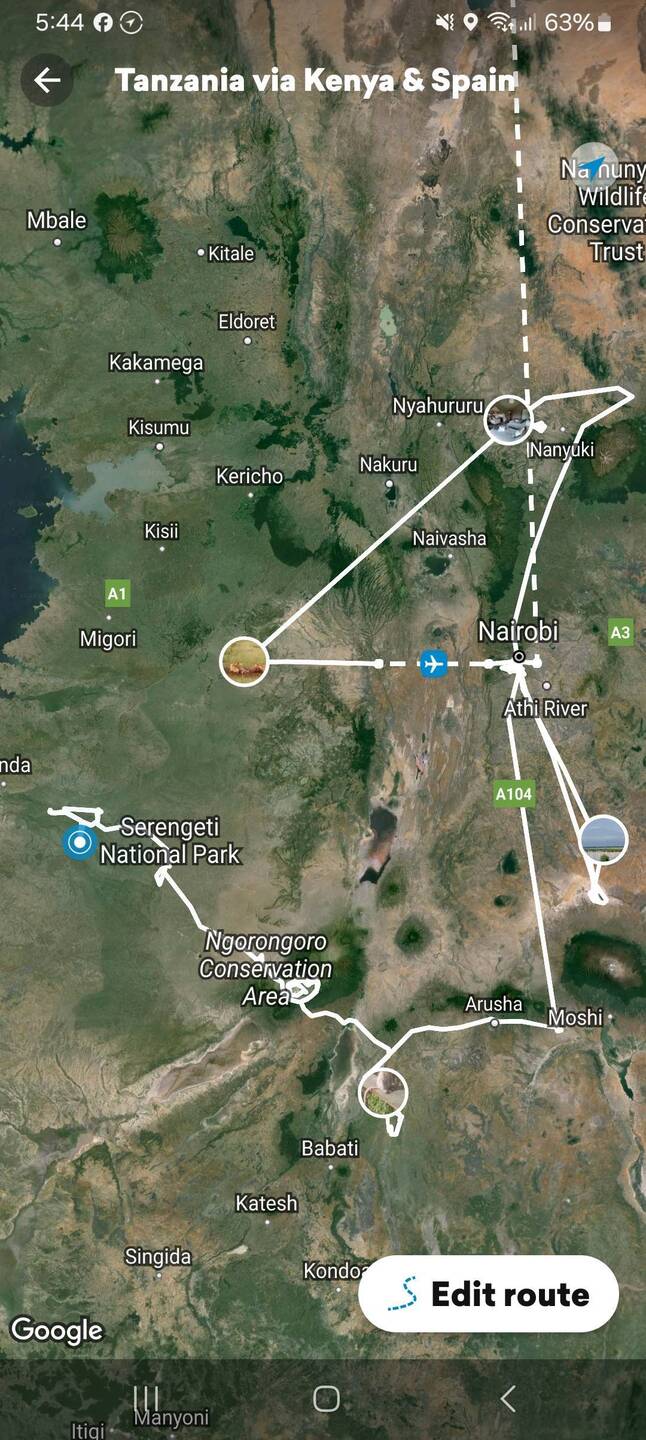Tap the airplane flight segment marker
This screenshot has width=646, height=1440.
tap(433, 663)
